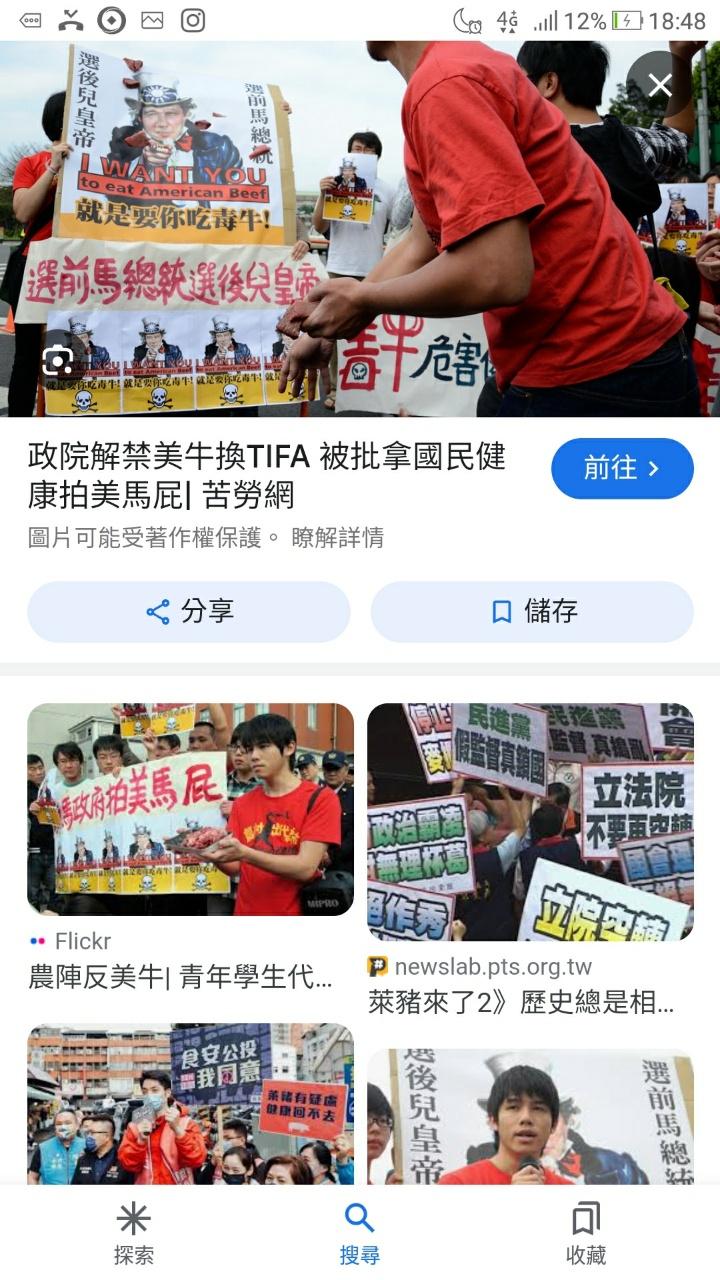Open the main protest photo full view
This screenshot has height=1280, width=720.
360,230
